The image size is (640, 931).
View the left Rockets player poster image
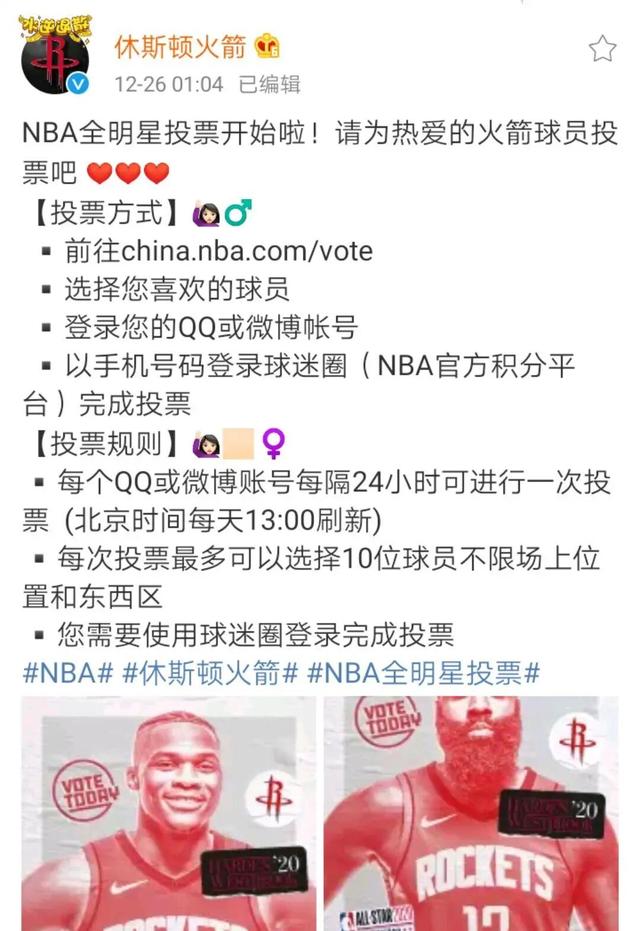tap(168, 813)
